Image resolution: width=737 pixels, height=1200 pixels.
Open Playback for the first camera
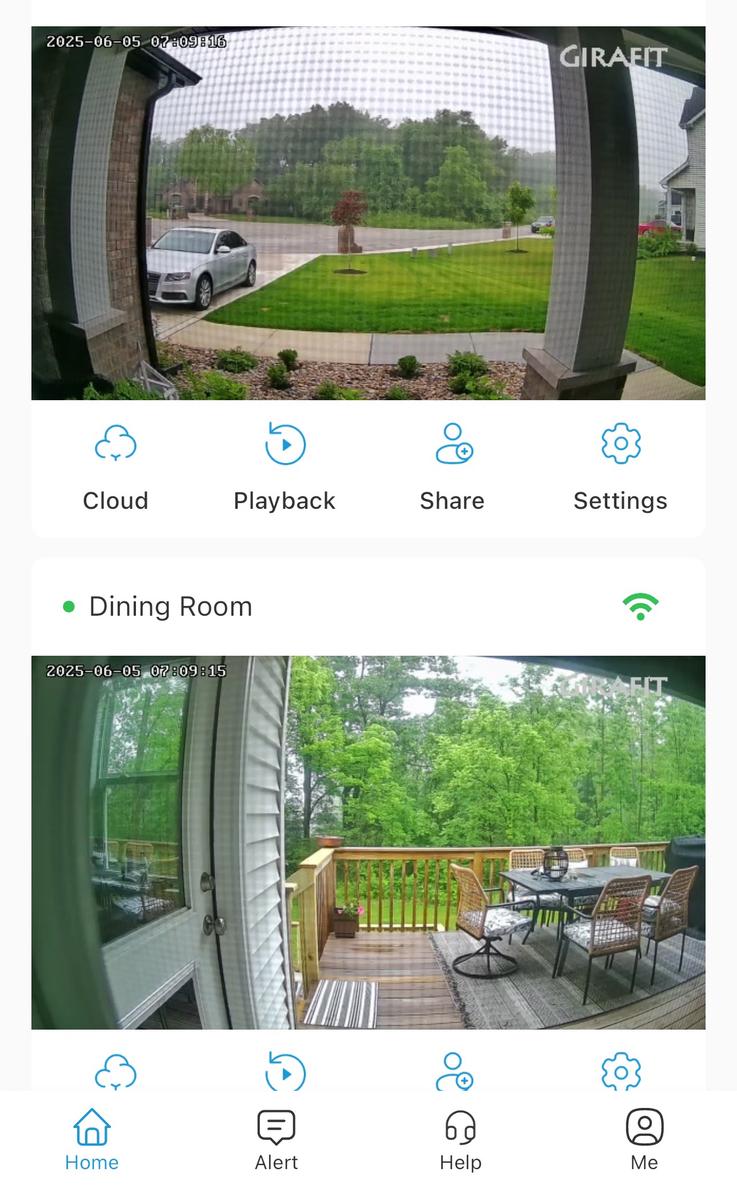pos(285,465)
